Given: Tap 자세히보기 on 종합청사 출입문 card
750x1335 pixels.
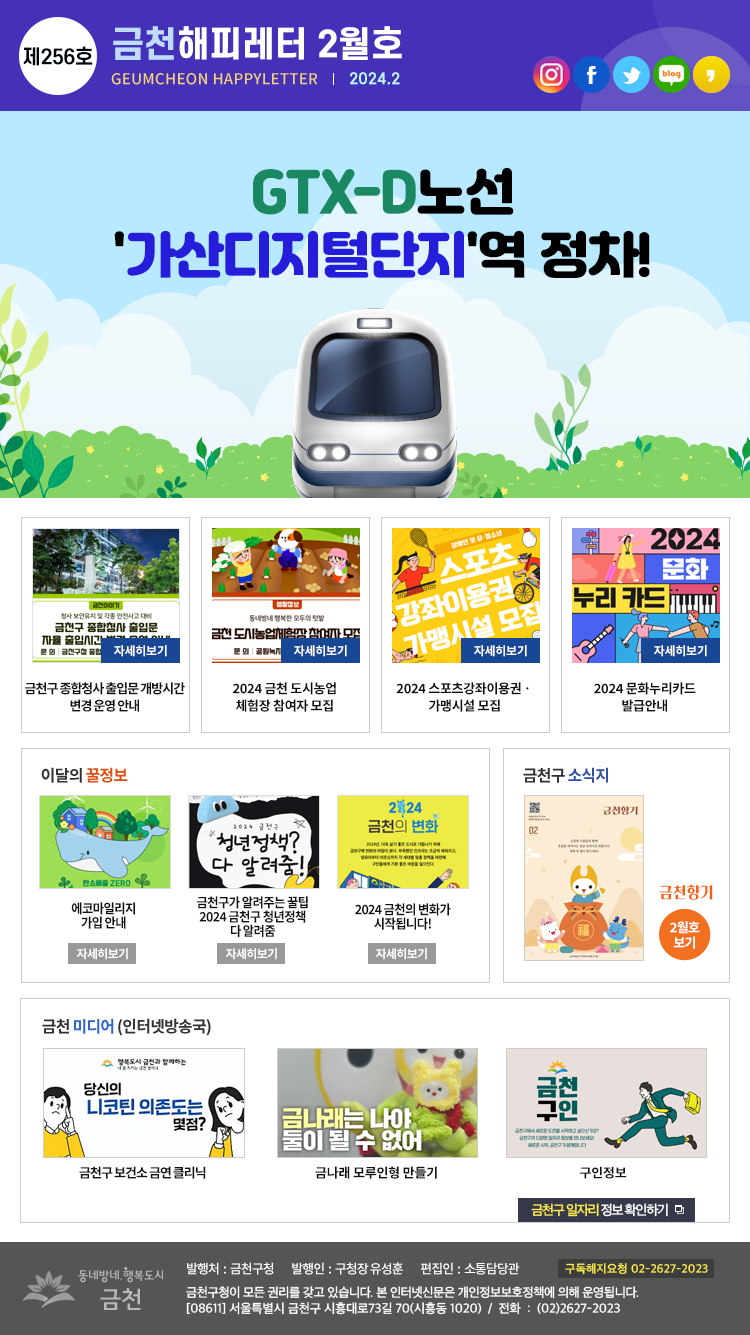Looking at the screenshot, I should pyautogui.click(x=140, y=650).
